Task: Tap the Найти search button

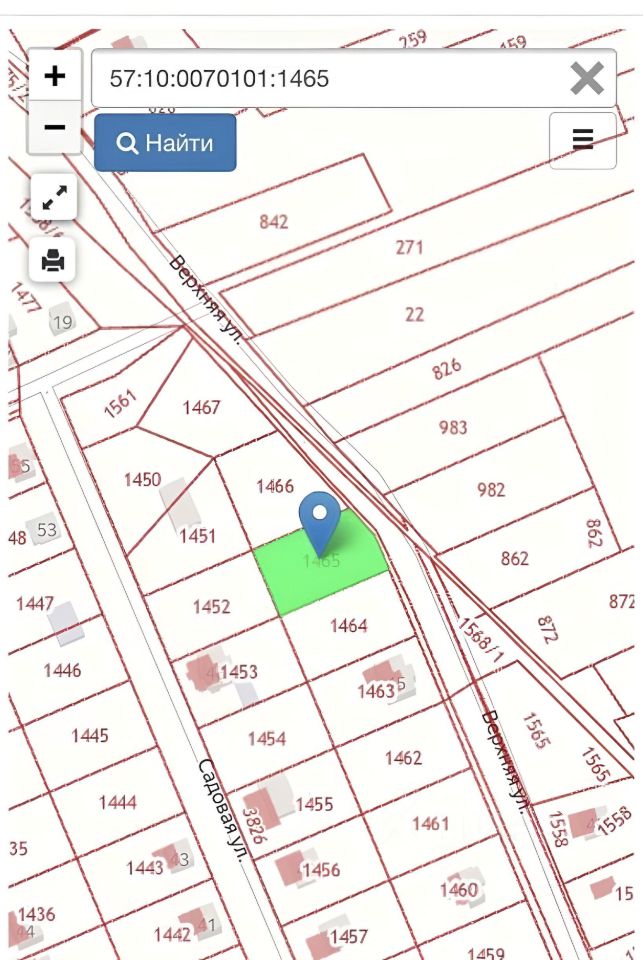Action: pos(165,143)
